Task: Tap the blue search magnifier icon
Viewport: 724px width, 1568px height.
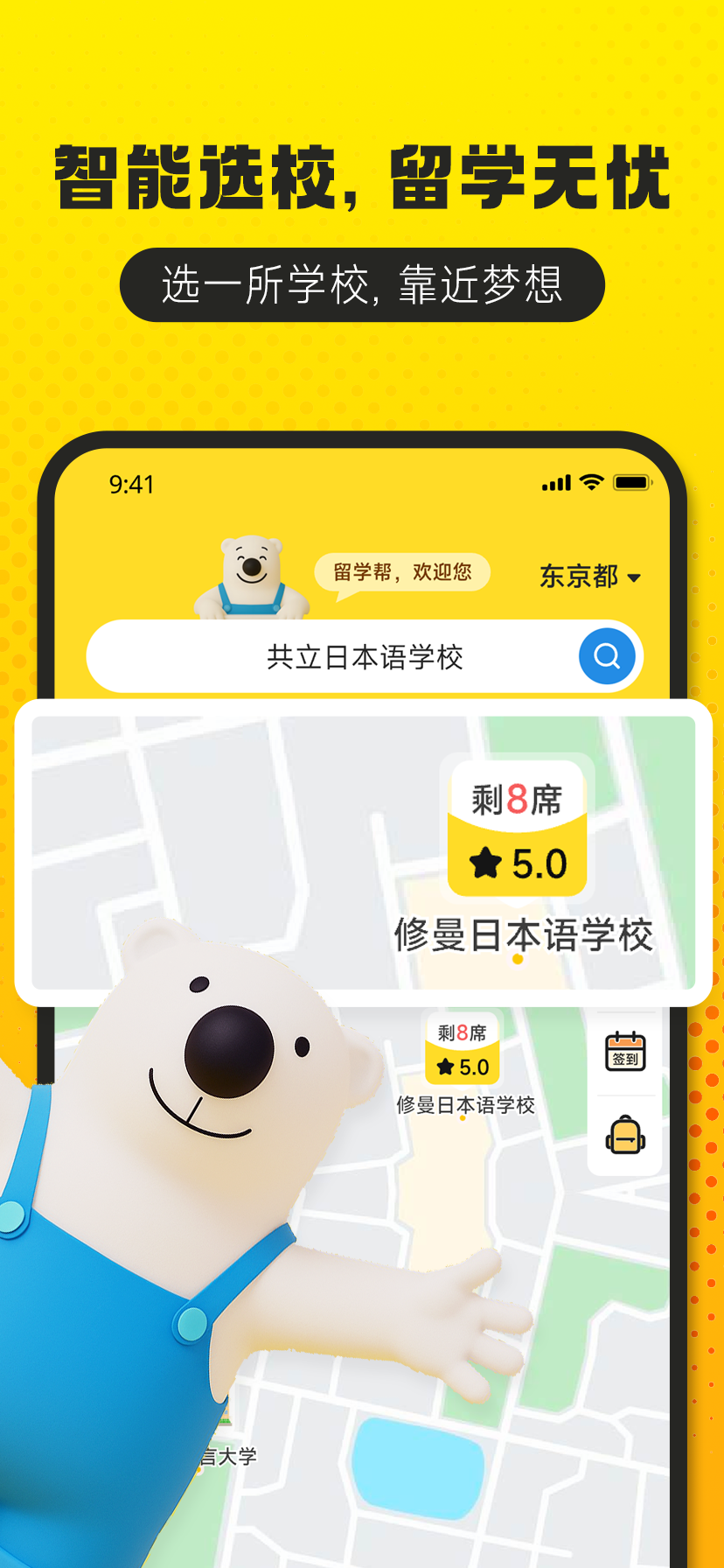Action: [607, 656]
